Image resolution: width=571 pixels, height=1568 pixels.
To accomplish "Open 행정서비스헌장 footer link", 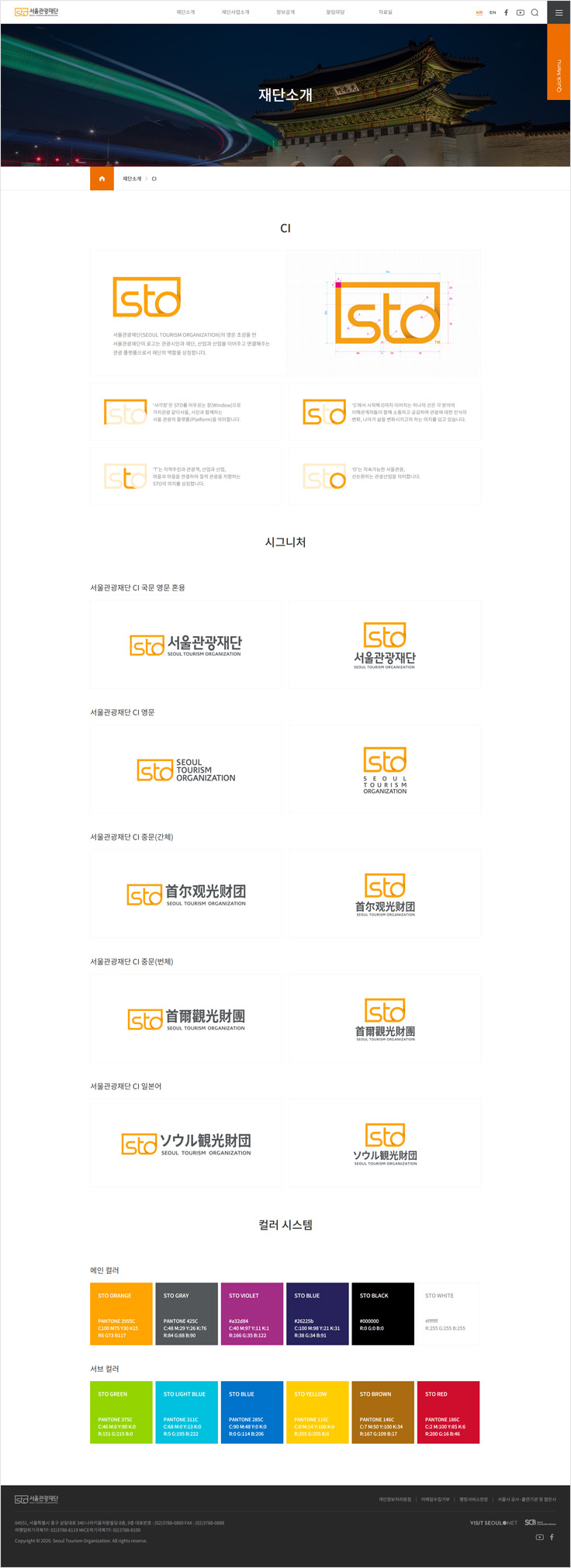I will (473, 1499).
